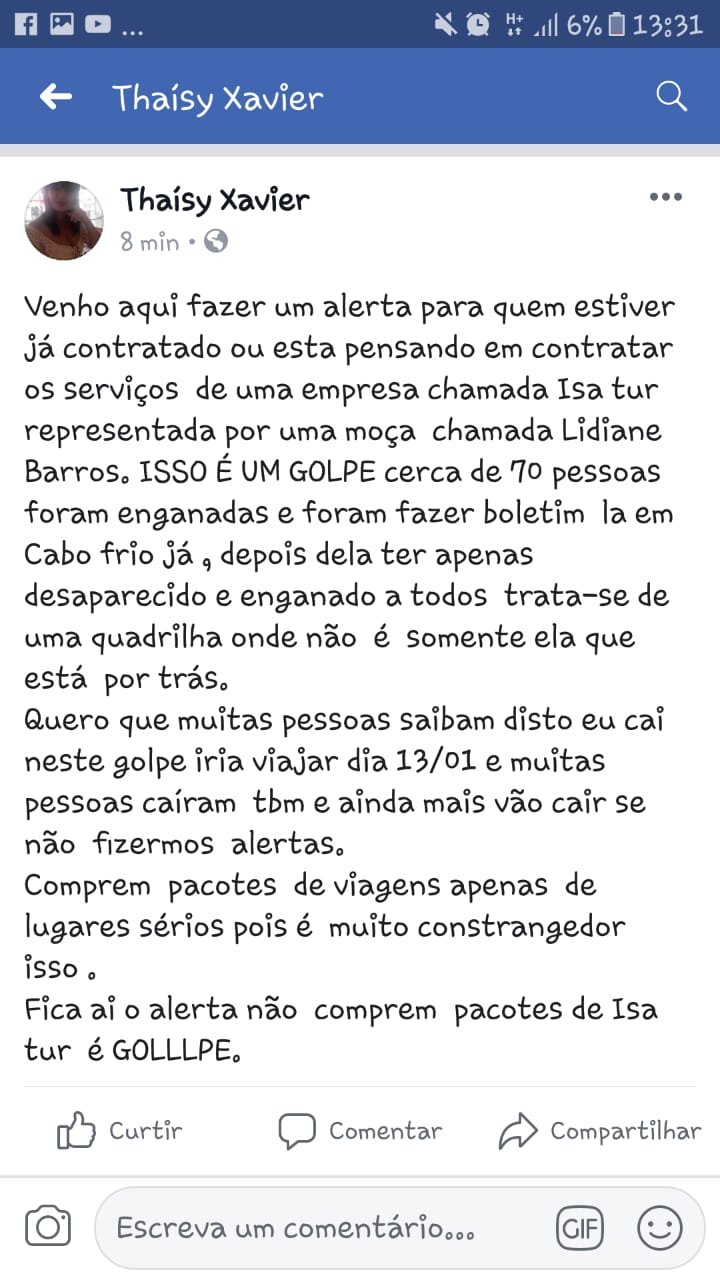Screen dimensions: 720x1280
Task: Open the search magnifier in header
Action: [671, 97]
